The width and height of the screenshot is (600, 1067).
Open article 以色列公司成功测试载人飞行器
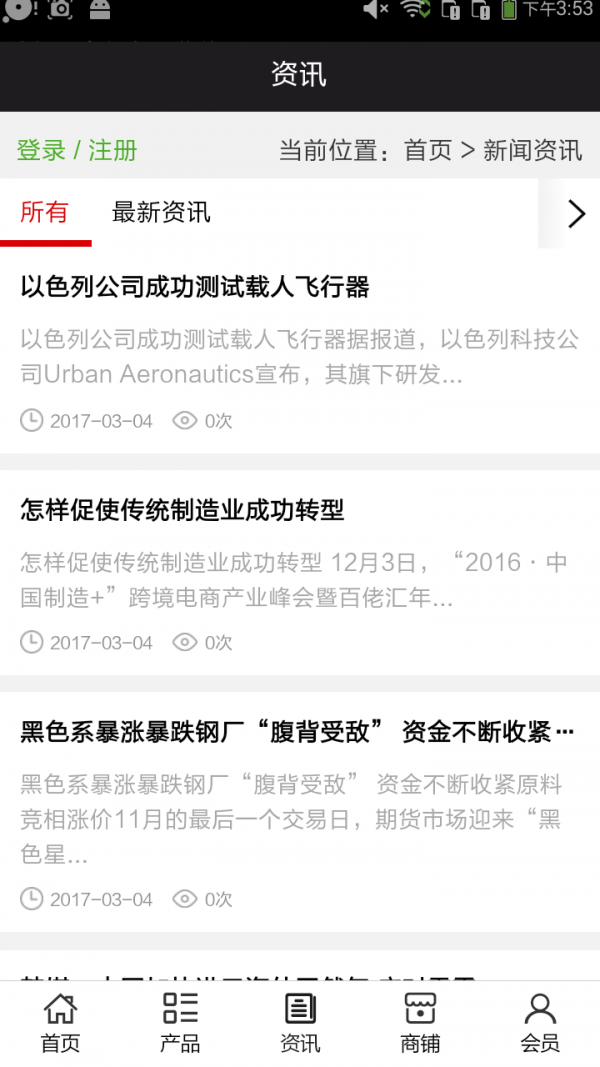pos(195,288)
